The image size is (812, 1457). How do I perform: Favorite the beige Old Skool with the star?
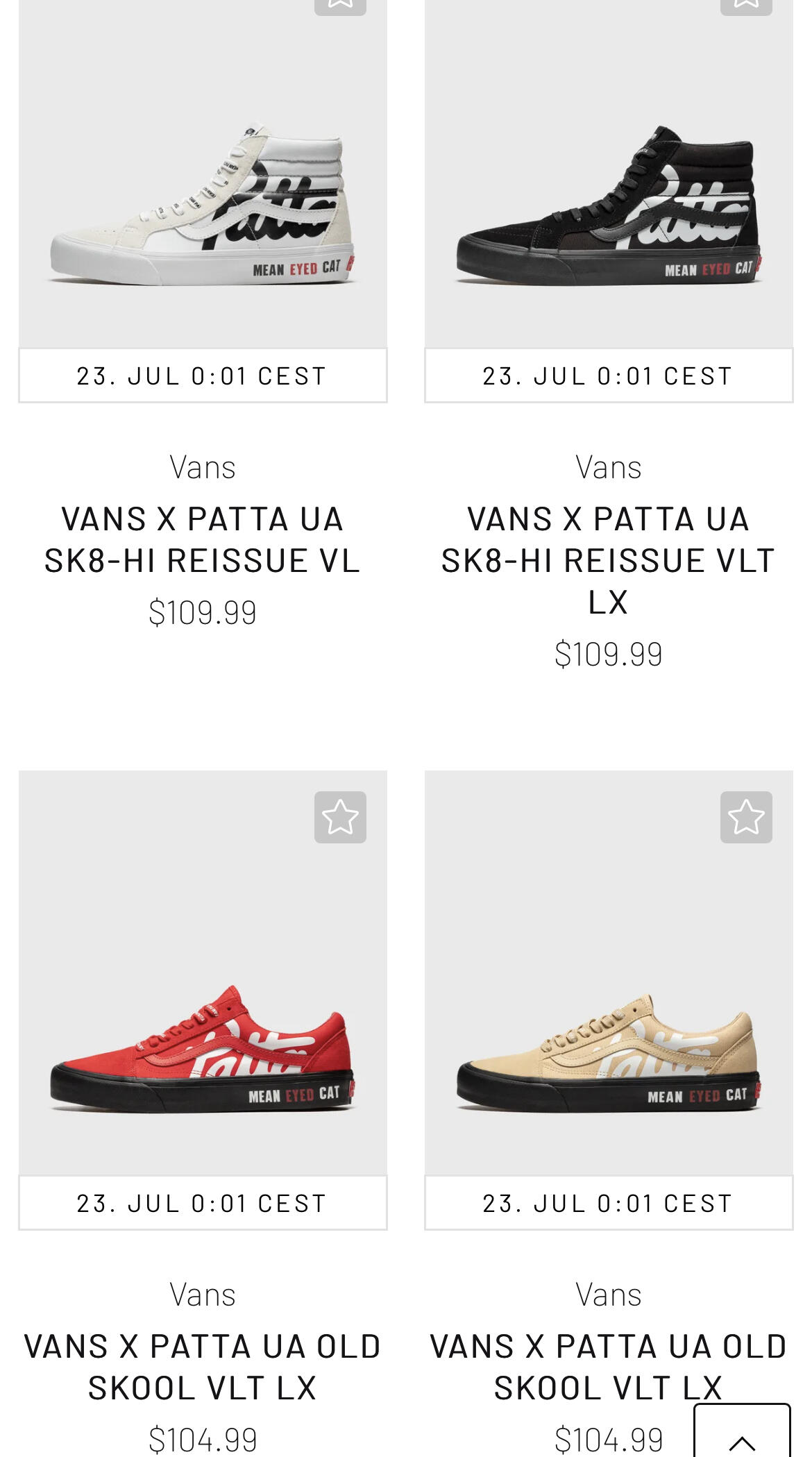pos(746,817)
